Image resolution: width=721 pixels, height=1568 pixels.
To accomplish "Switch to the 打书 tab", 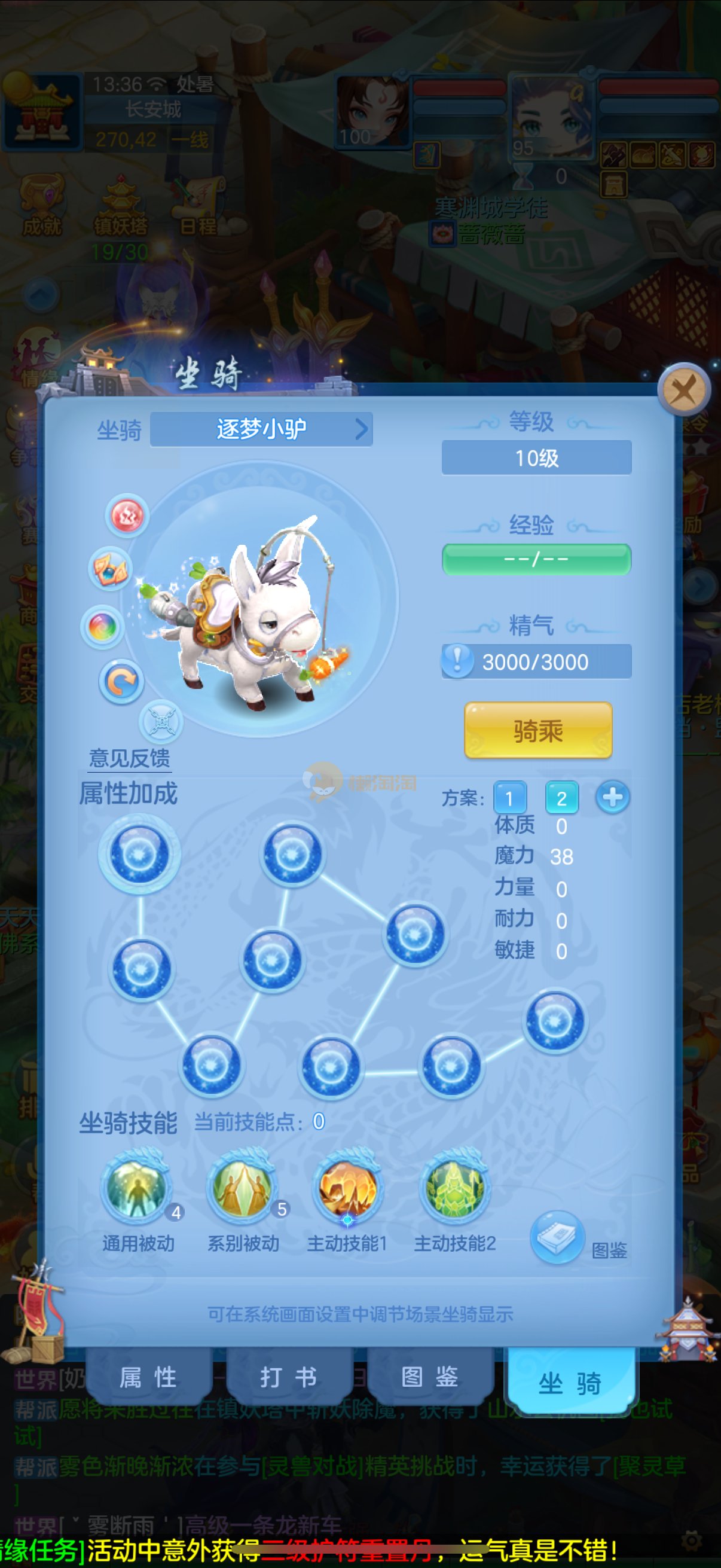I will (288, 1378).
